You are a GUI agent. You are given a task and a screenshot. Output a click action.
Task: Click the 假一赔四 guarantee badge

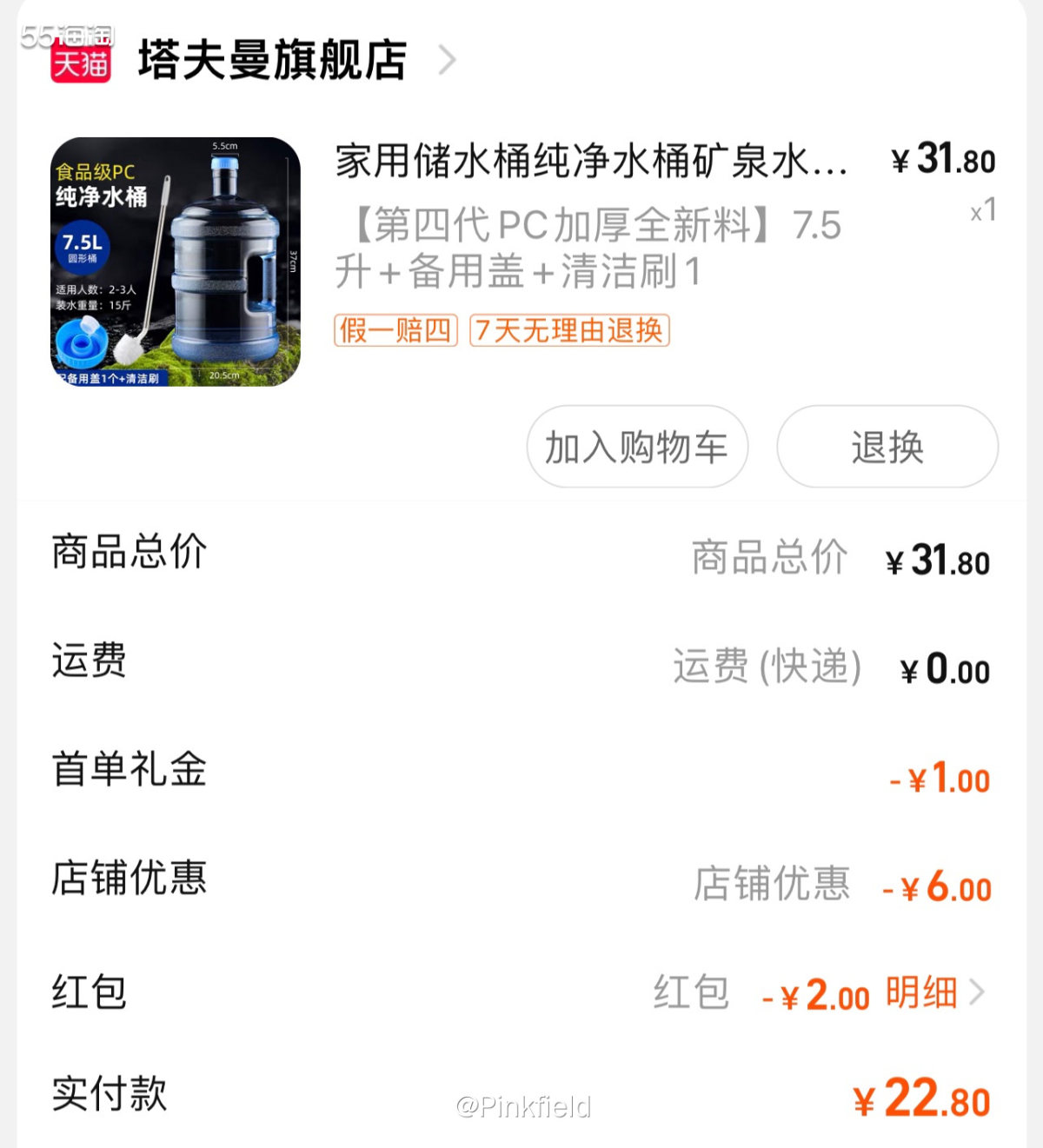(394, 331)
